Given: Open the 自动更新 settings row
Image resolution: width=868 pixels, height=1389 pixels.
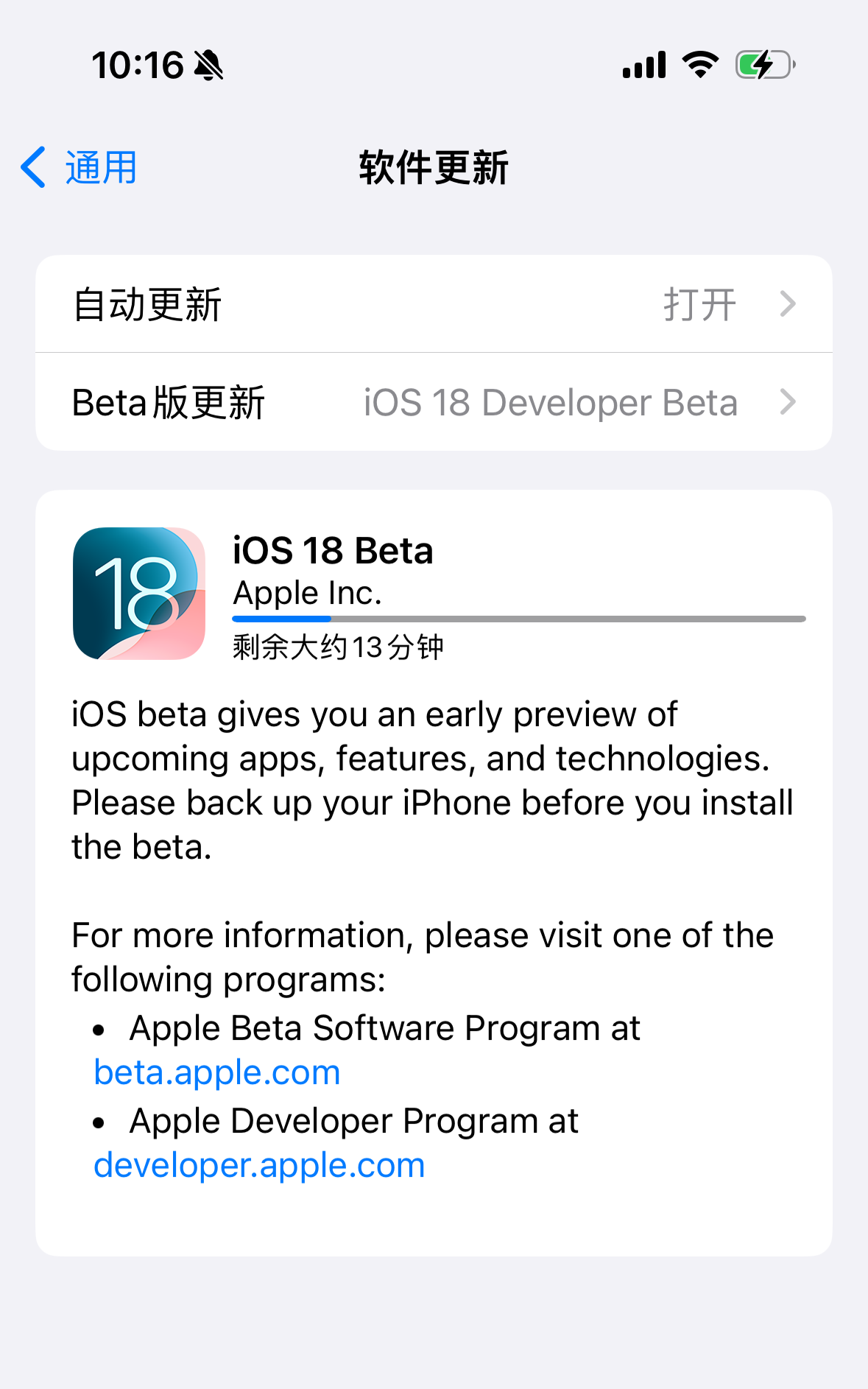Looking at the screenshot, I should (434, 304).
